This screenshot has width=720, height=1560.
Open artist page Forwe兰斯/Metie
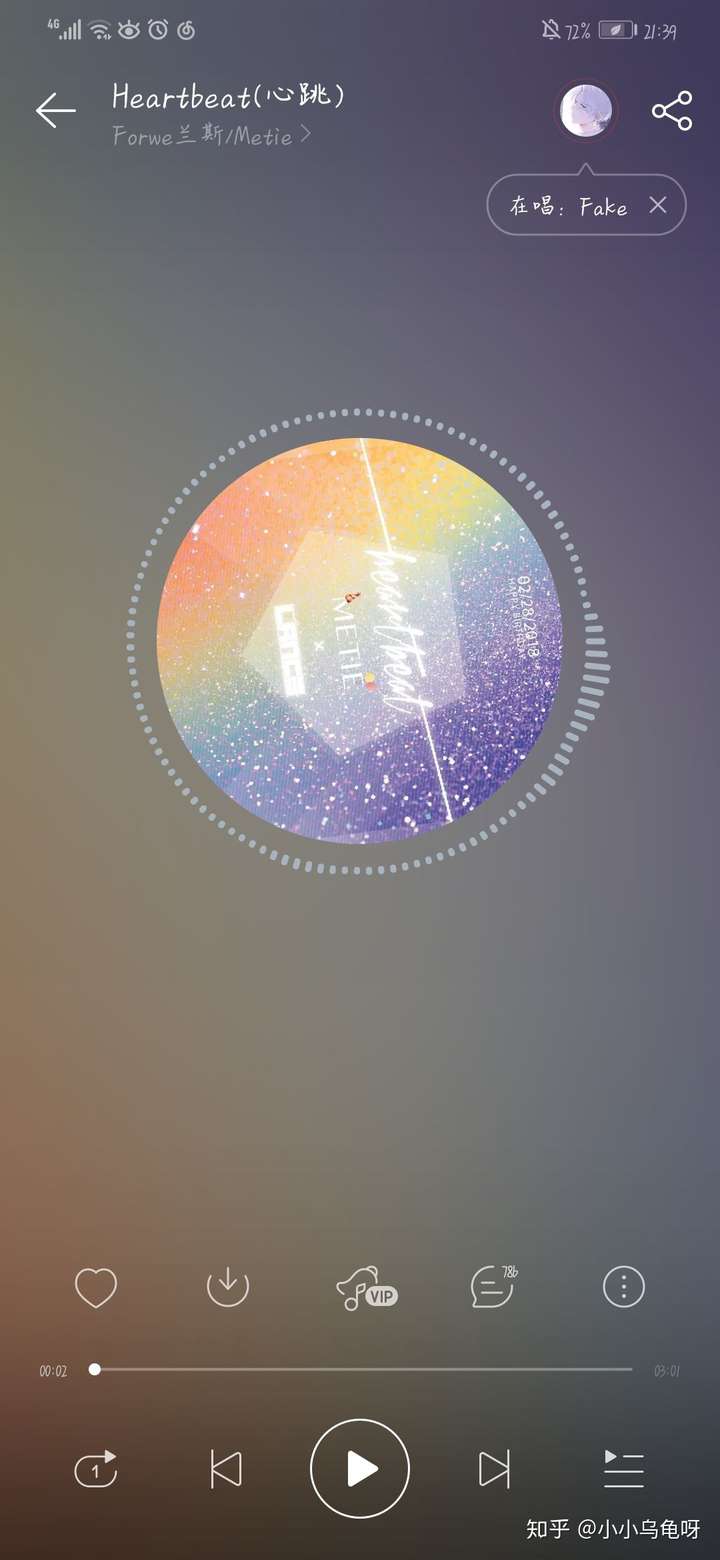[x=210, y=136]
